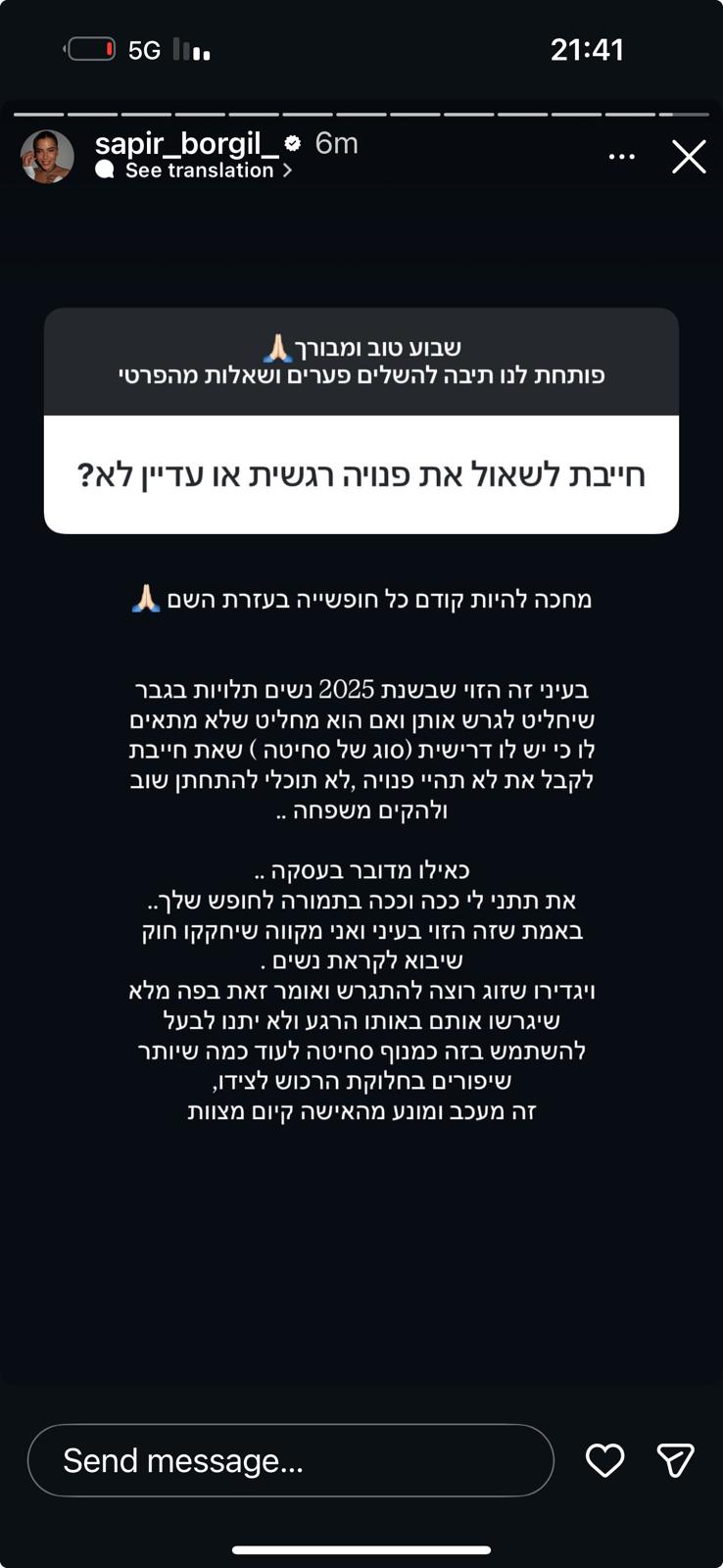Focus the Send message field
Viewport: 723px width, 1568px height.
(291, 1460)
